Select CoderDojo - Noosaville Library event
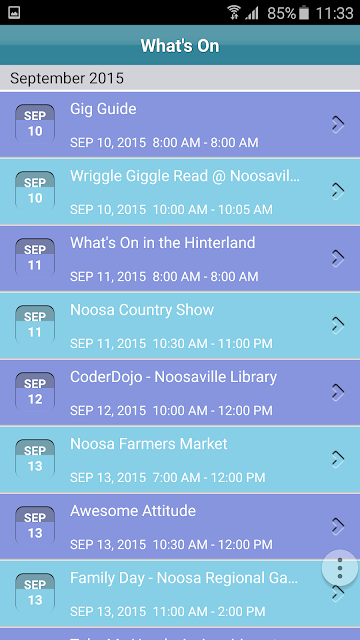The height and width of the screenshot is (640, 360). pos(180,392)
